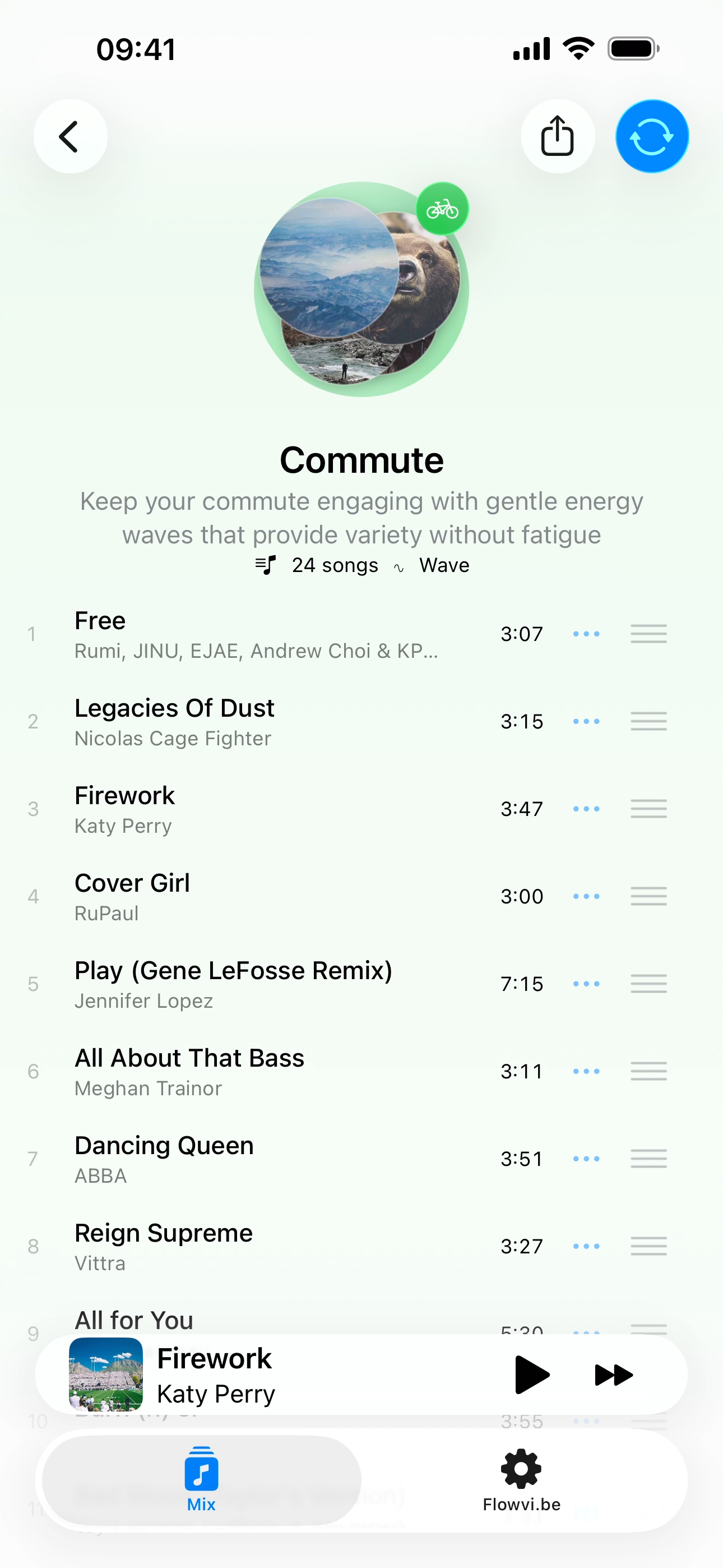Tap the reorder handle for Legacies Of Dust

pos(648,721)
